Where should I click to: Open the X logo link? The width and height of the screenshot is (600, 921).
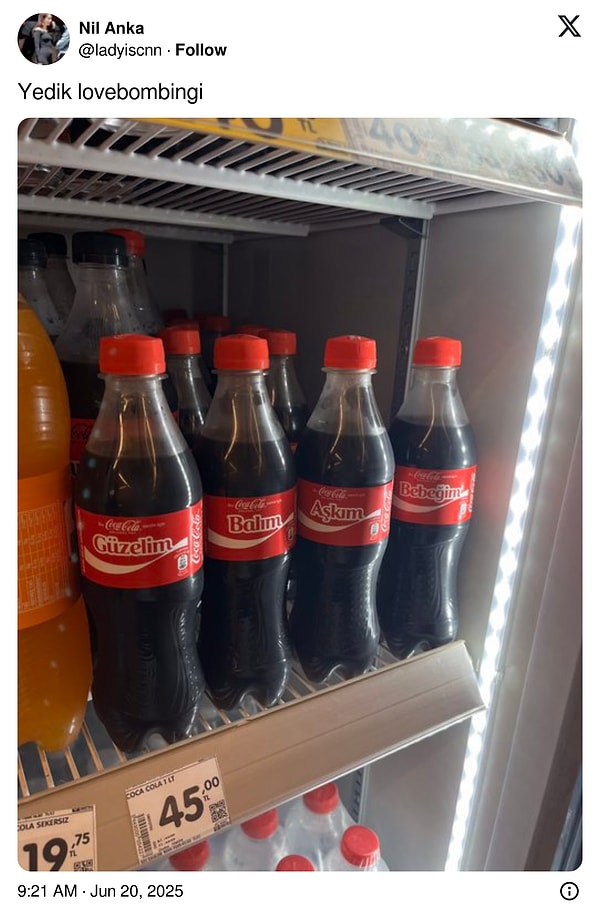click(x=569, y=27)
